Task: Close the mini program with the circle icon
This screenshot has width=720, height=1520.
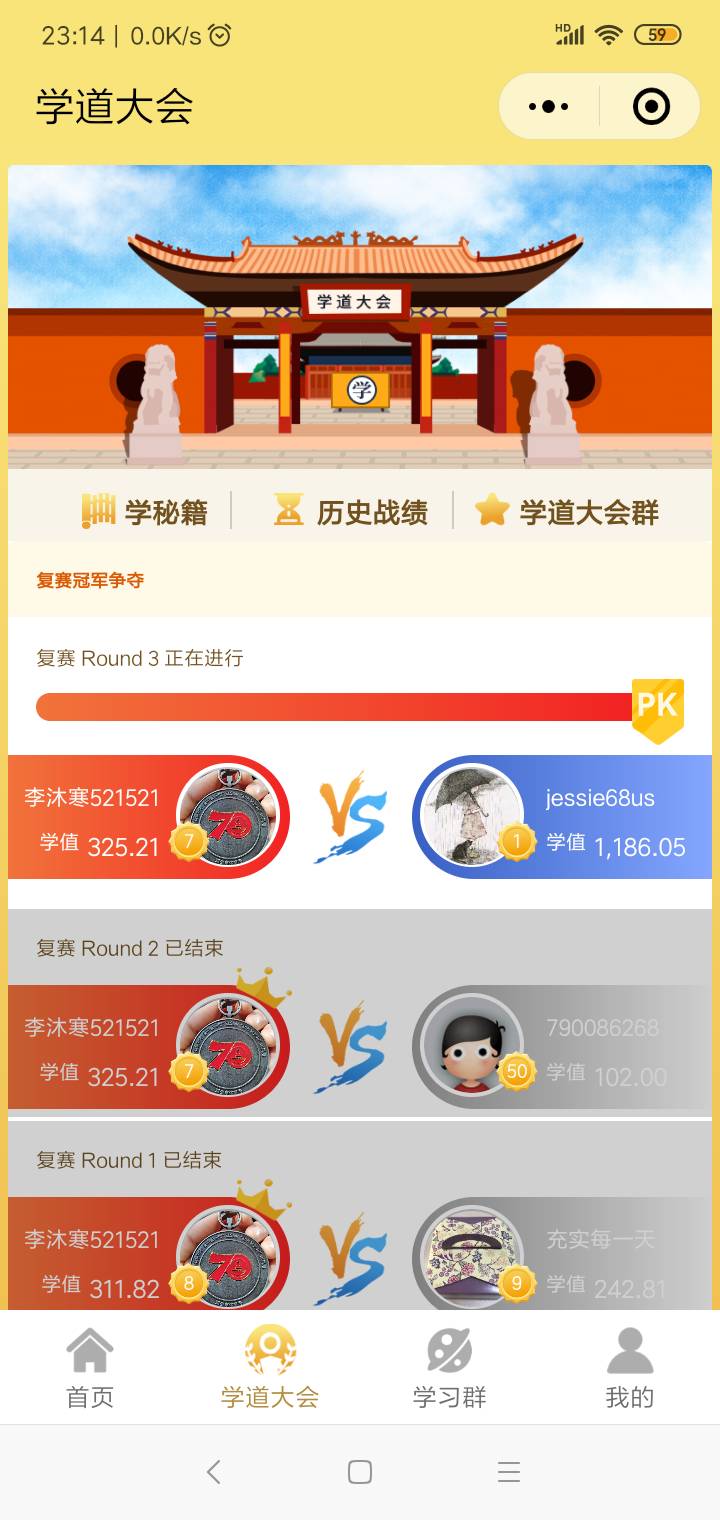Action: [651, 106]
